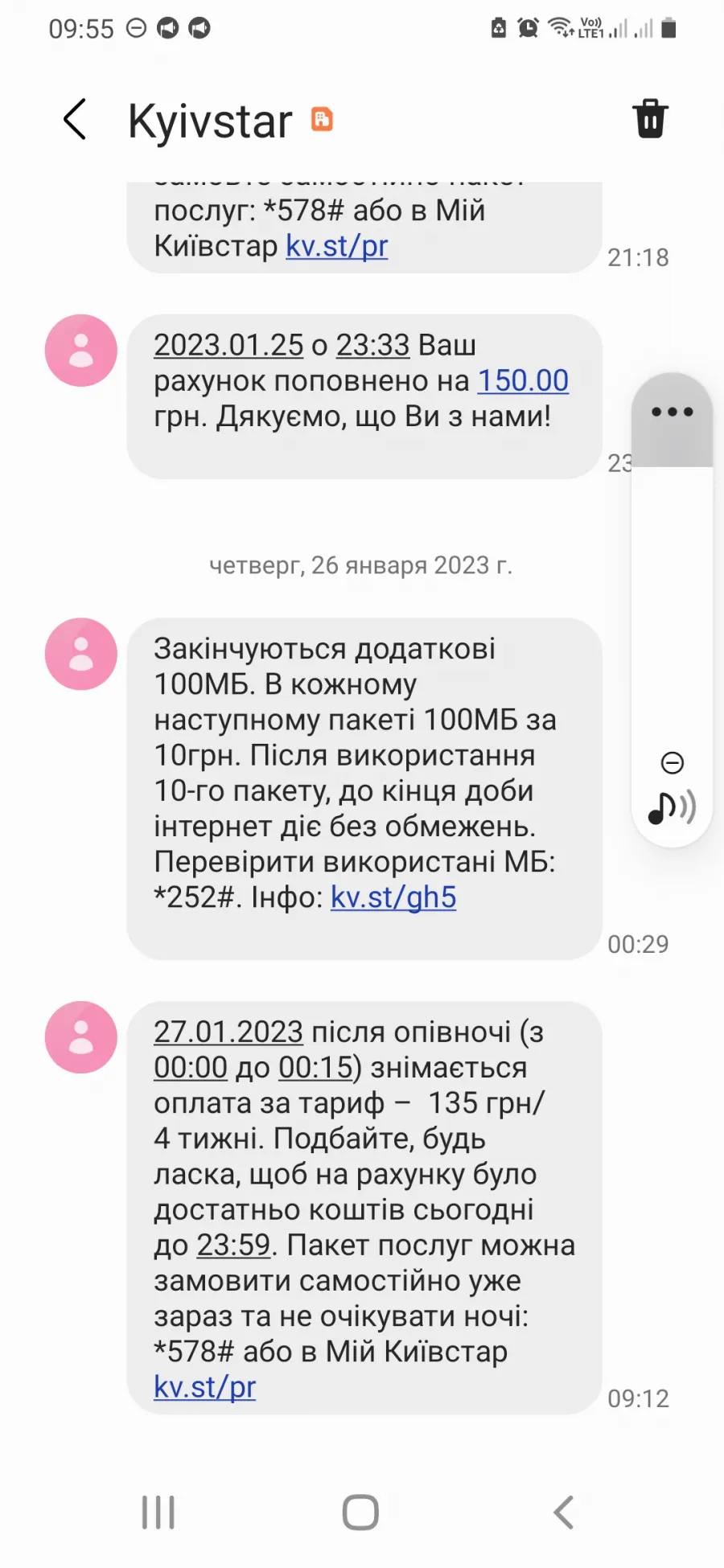Tap the 2023.01.25 date link

[228, 345]
